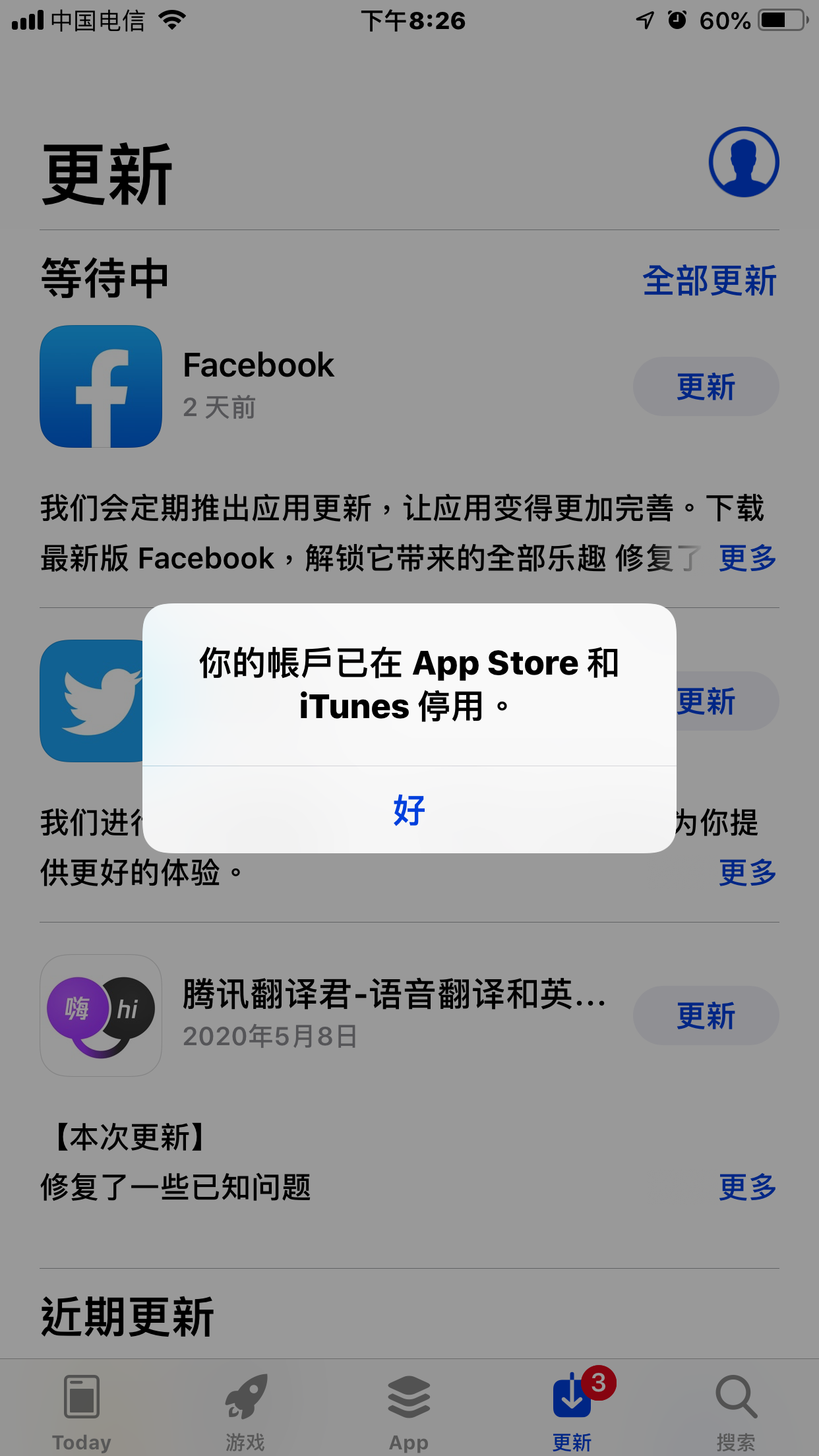Expand 腾讯翻译君 update notes with 更多
The image size is (819, 1456).
pos(747,1187)
